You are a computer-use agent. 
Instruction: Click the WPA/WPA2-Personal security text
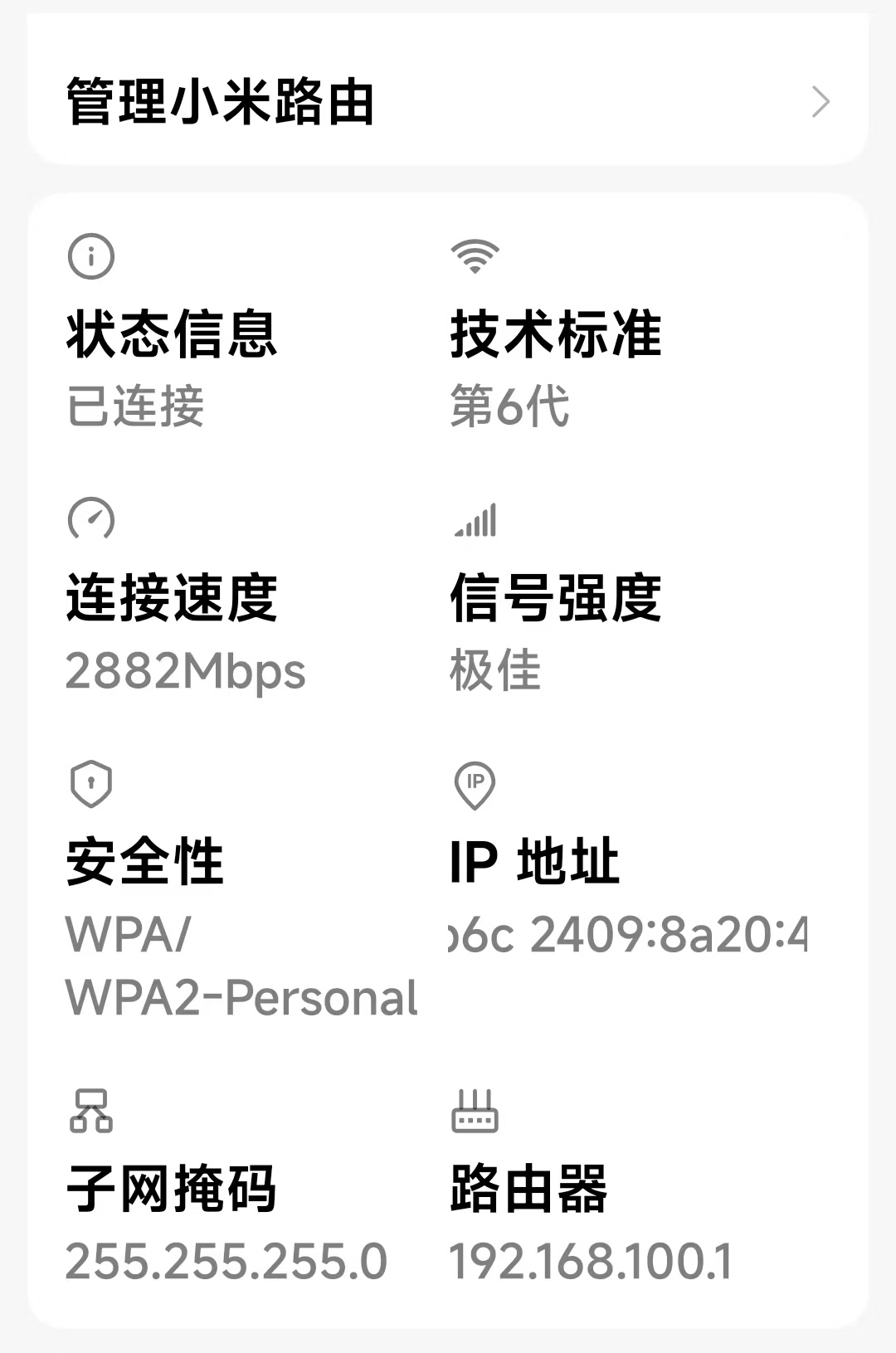tap(242, 966)
